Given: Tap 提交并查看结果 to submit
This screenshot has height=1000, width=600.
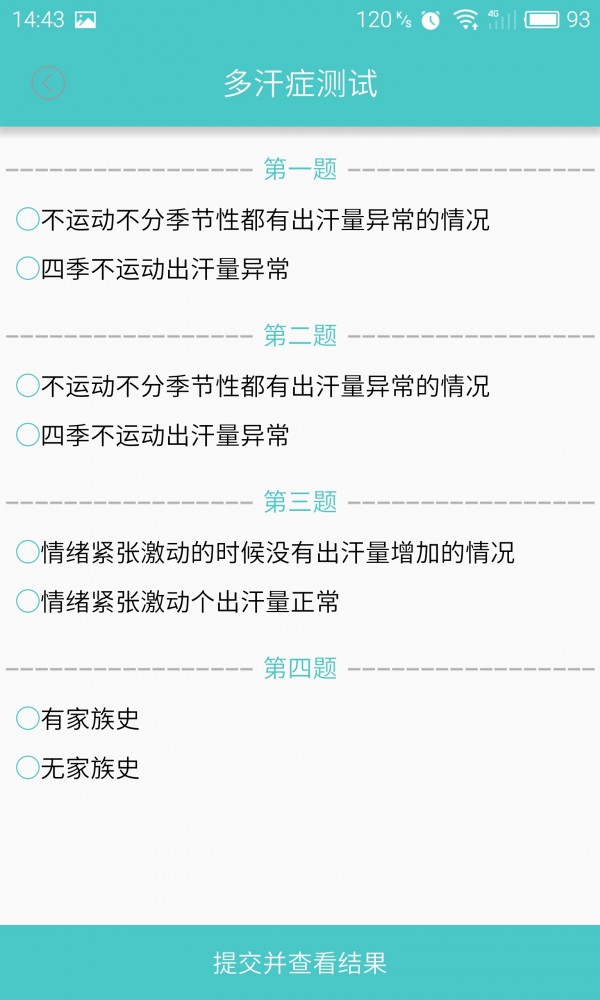Looking at the screenshot, I should tap(300, 962).
